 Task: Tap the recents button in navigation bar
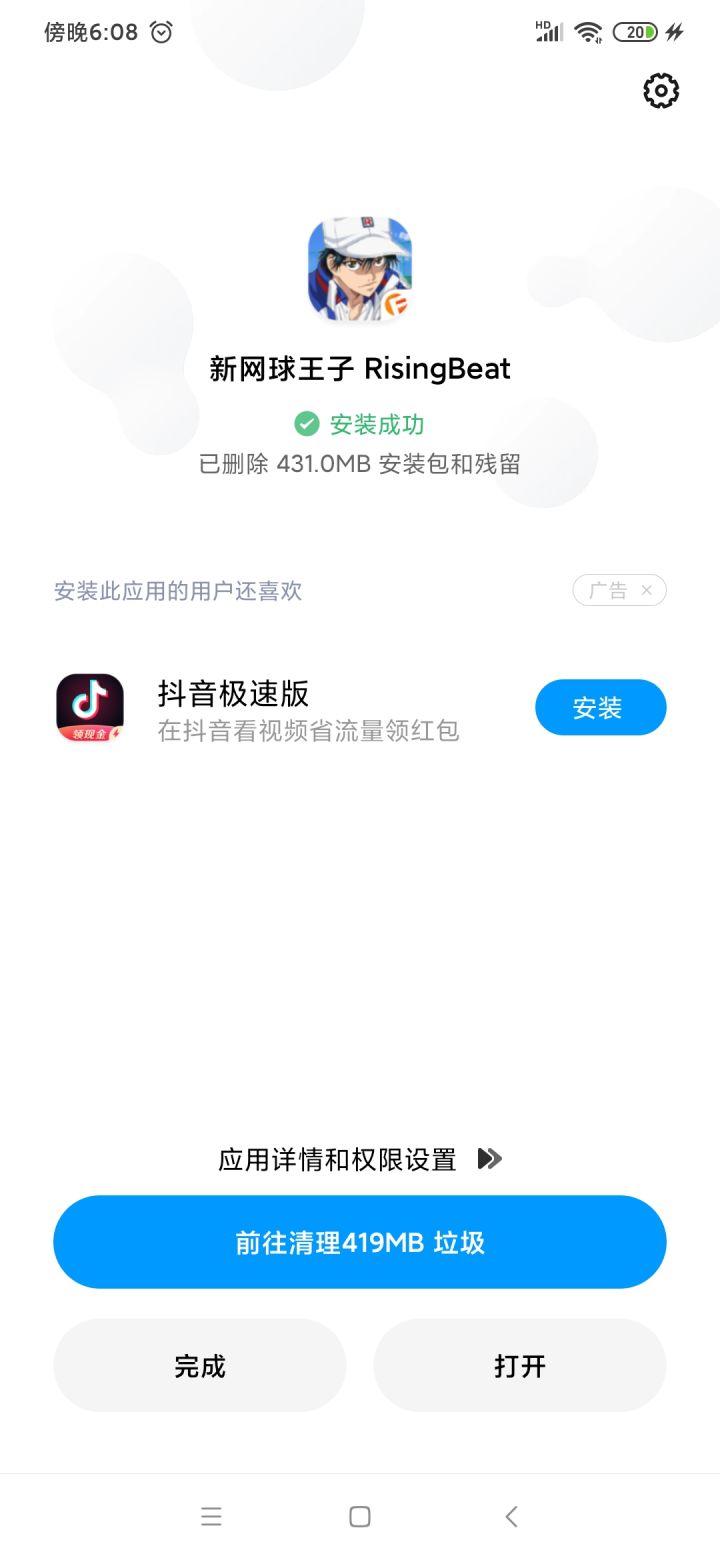tap(211, 1516)
